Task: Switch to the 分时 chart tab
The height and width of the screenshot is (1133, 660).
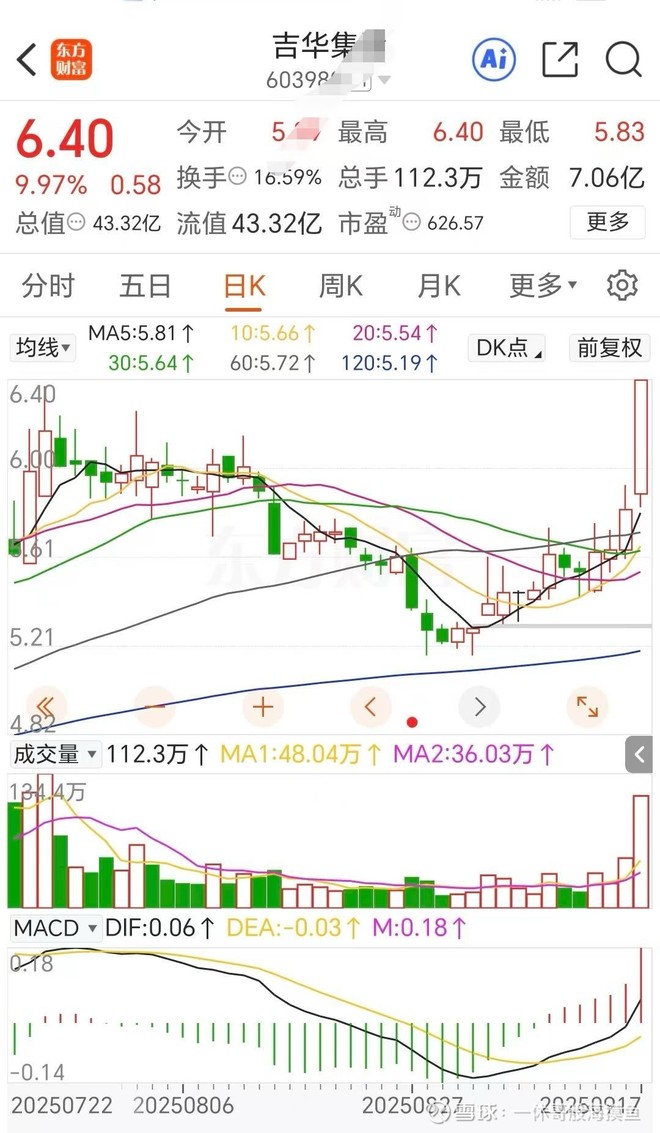Action: point(48,287)
